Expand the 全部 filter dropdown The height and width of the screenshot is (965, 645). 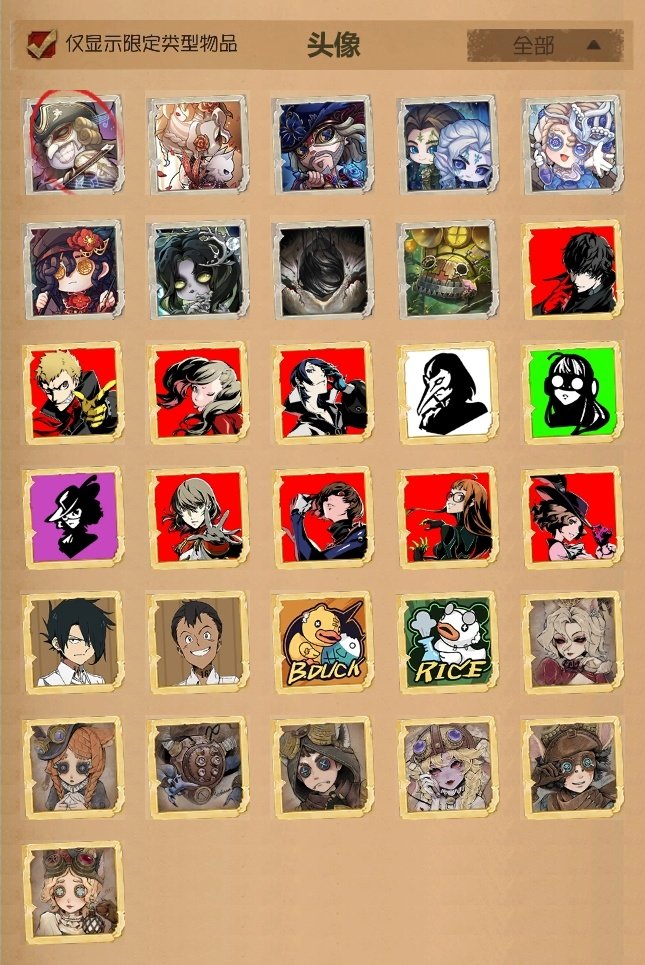[545, 45]
